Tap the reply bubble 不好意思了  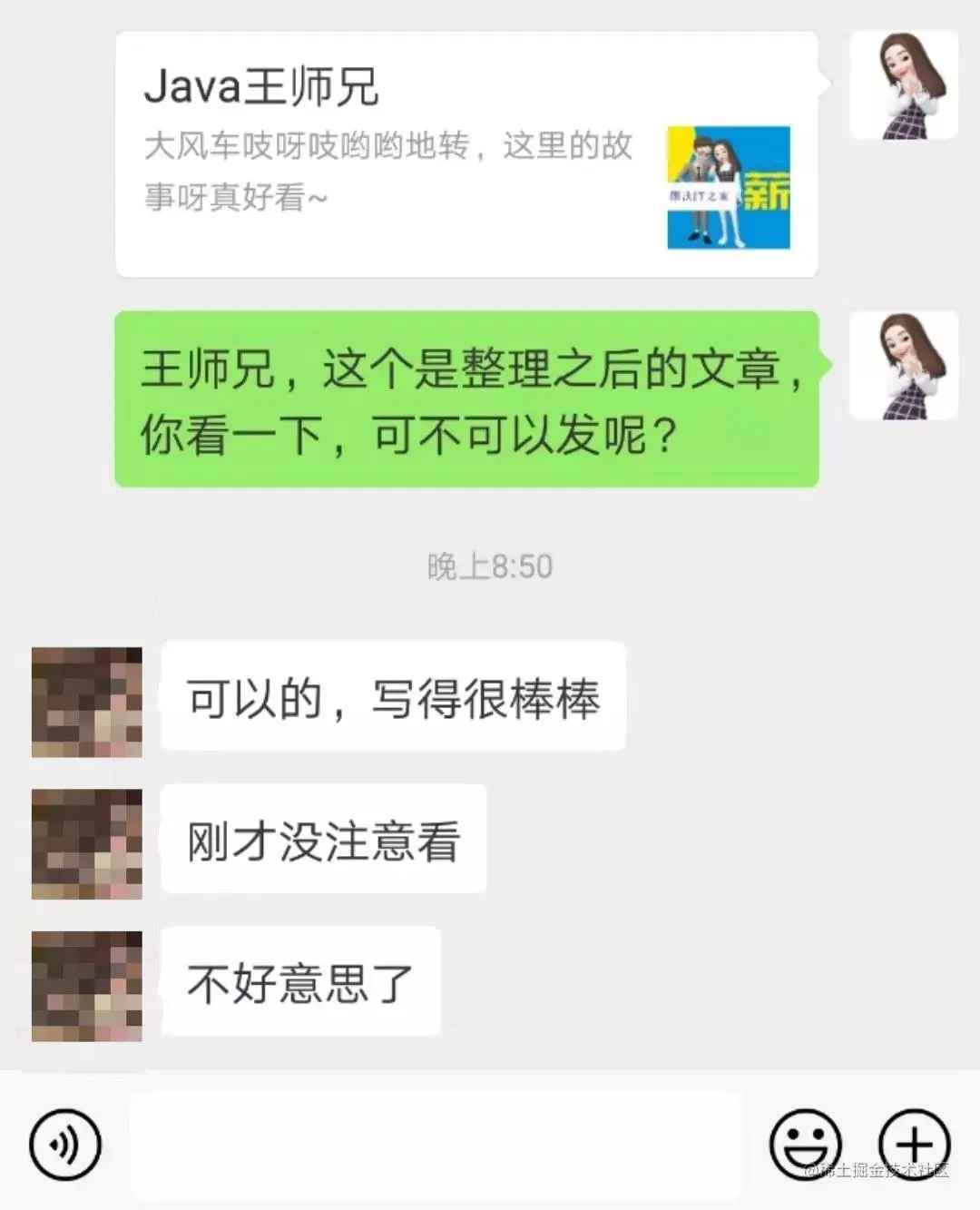(x=299, y=982)
